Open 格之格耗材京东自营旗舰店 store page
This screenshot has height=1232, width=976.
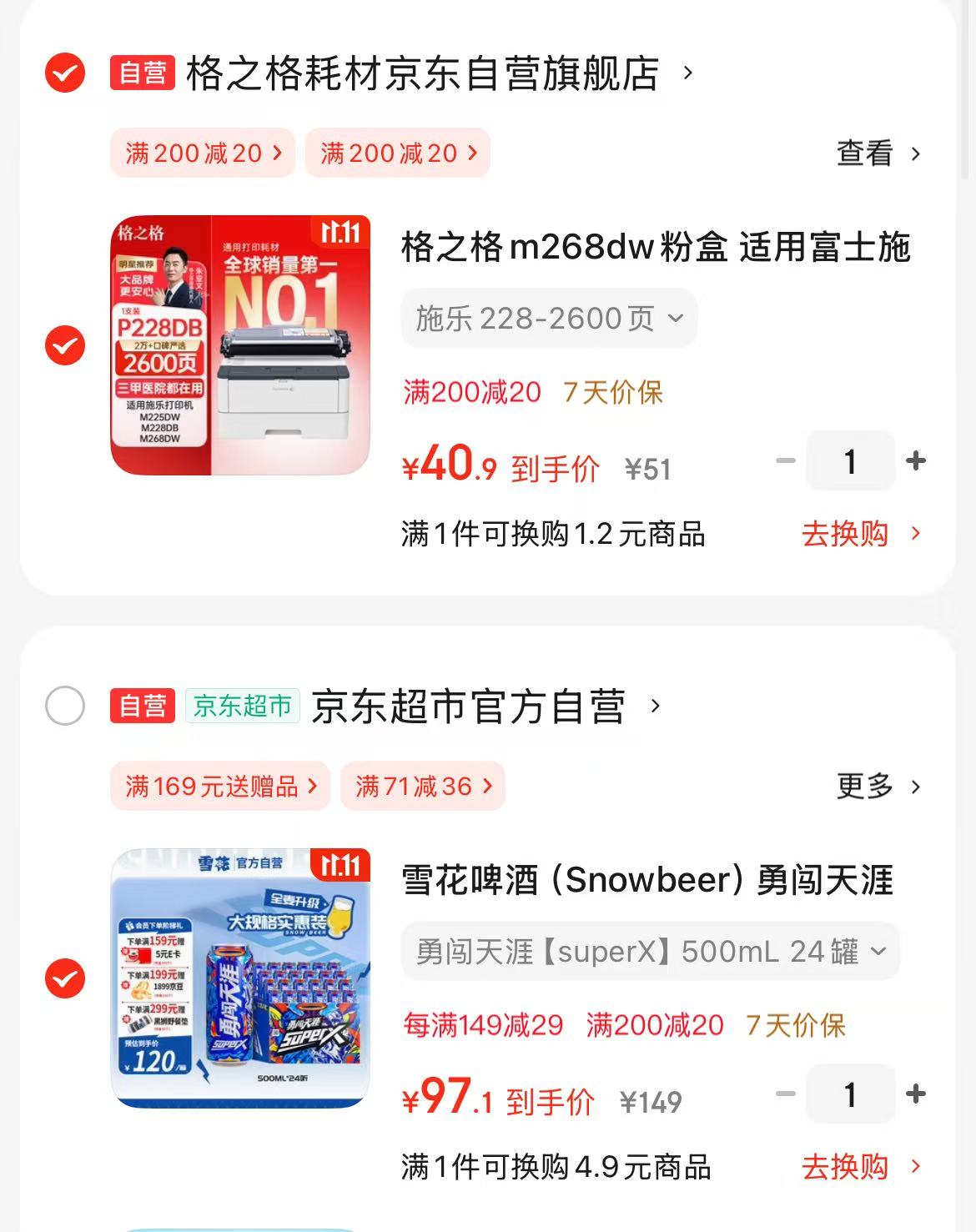point(422,73)
